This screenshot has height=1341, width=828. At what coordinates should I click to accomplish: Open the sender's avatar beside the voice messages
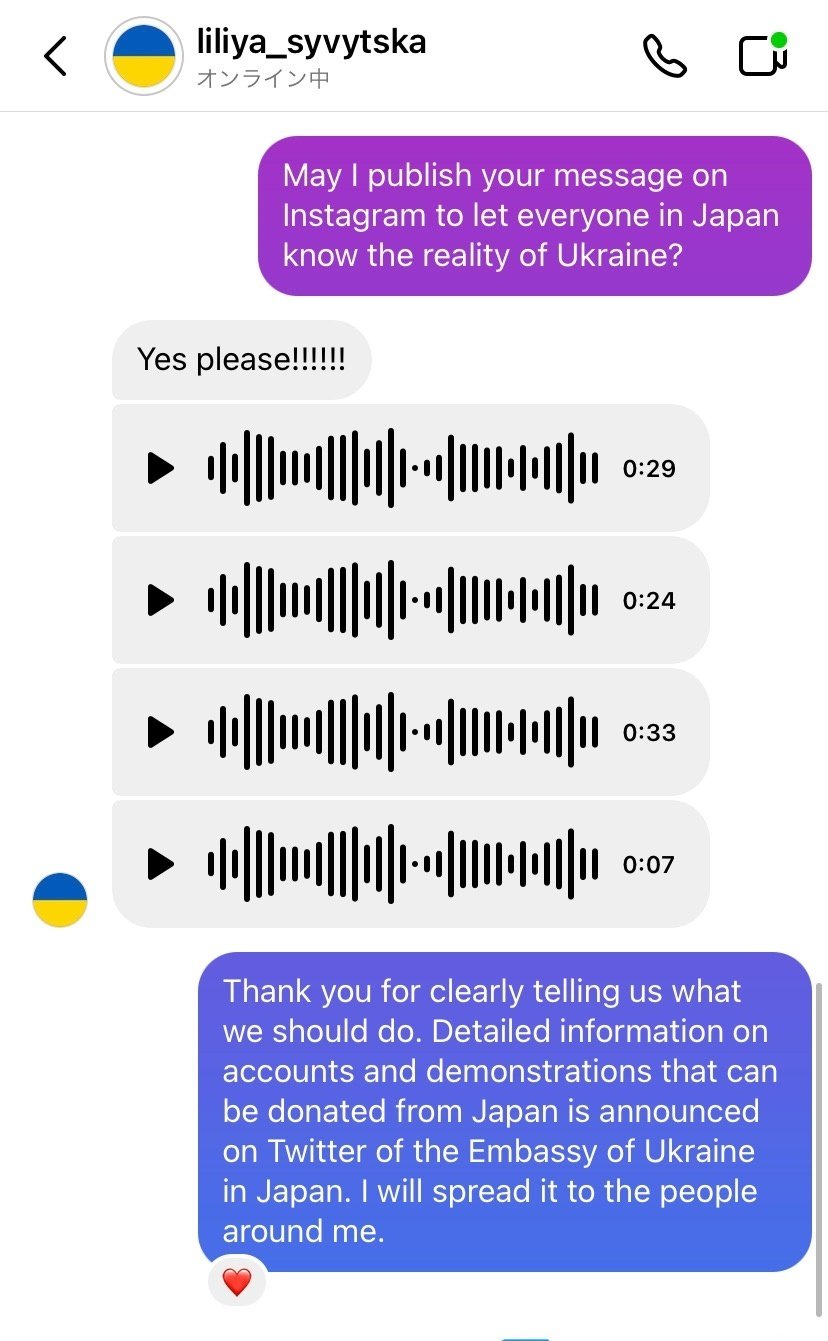tap(60, 899)
